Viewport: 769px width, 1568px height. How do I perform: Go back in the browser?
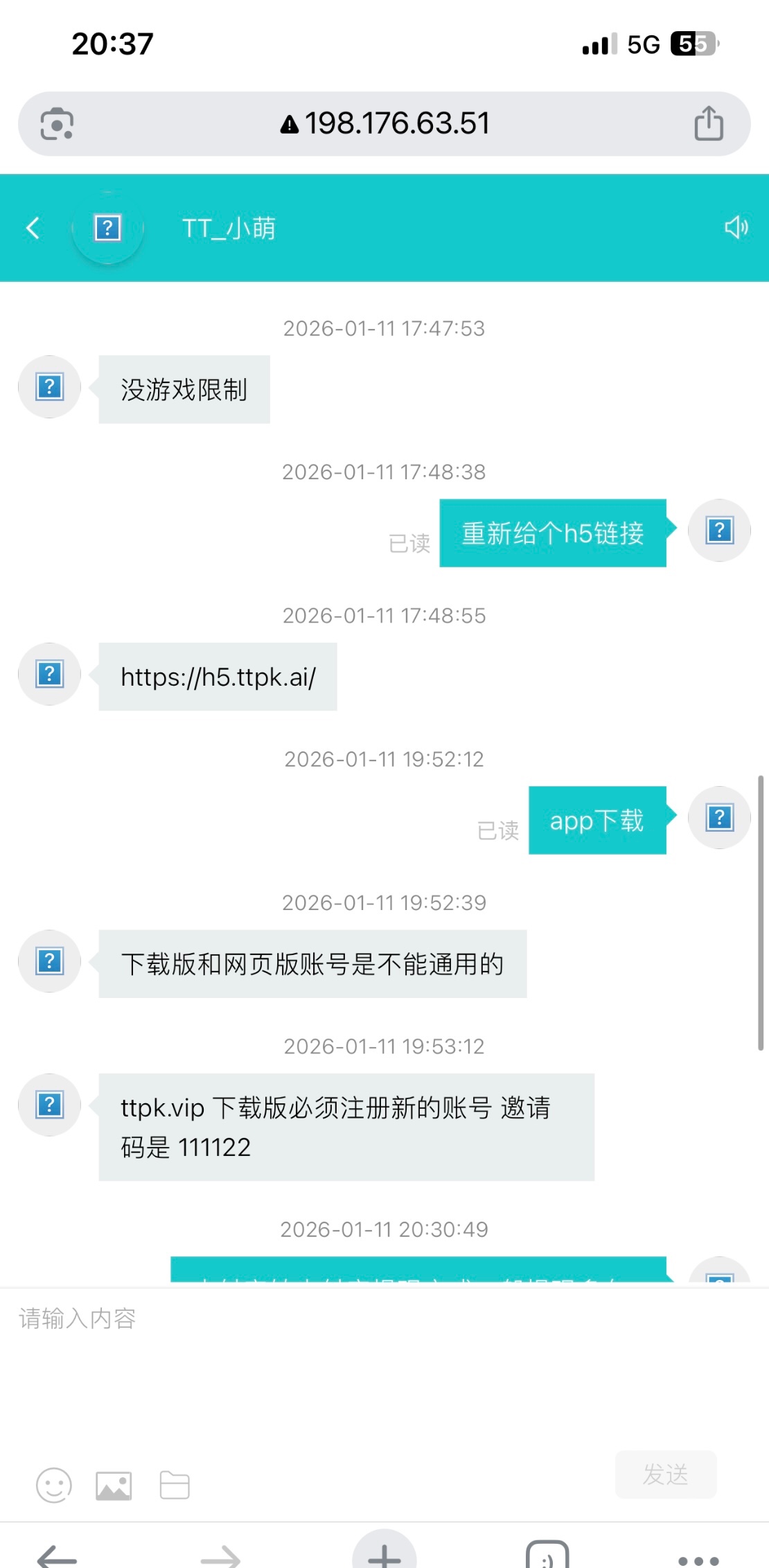[57, 1558]
